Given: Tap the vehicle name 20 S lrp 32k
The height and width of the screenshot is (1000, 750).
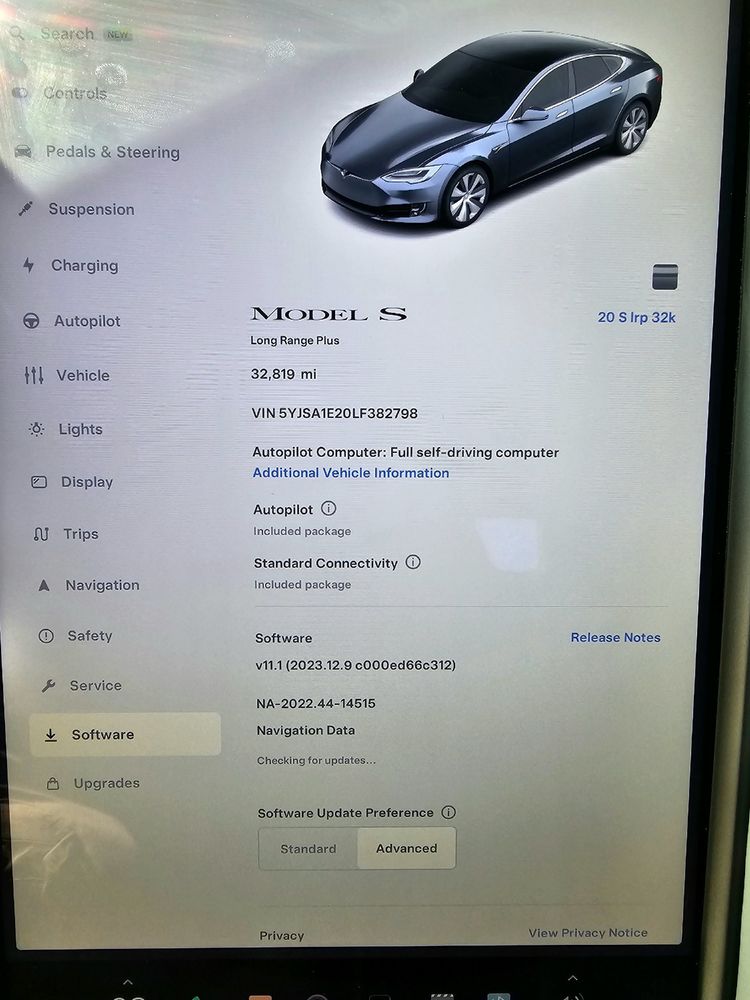Looking at the screenshot, I should tap(636, 317).
